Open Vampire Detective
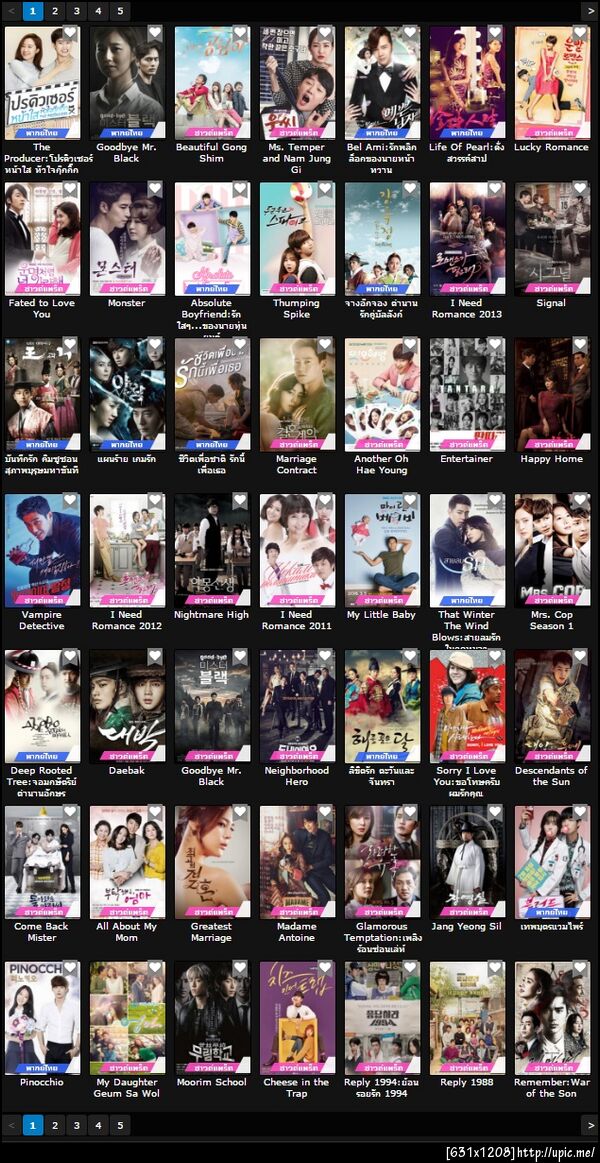600x1163 pixels. pyautogui.click(x=42, y=549)
